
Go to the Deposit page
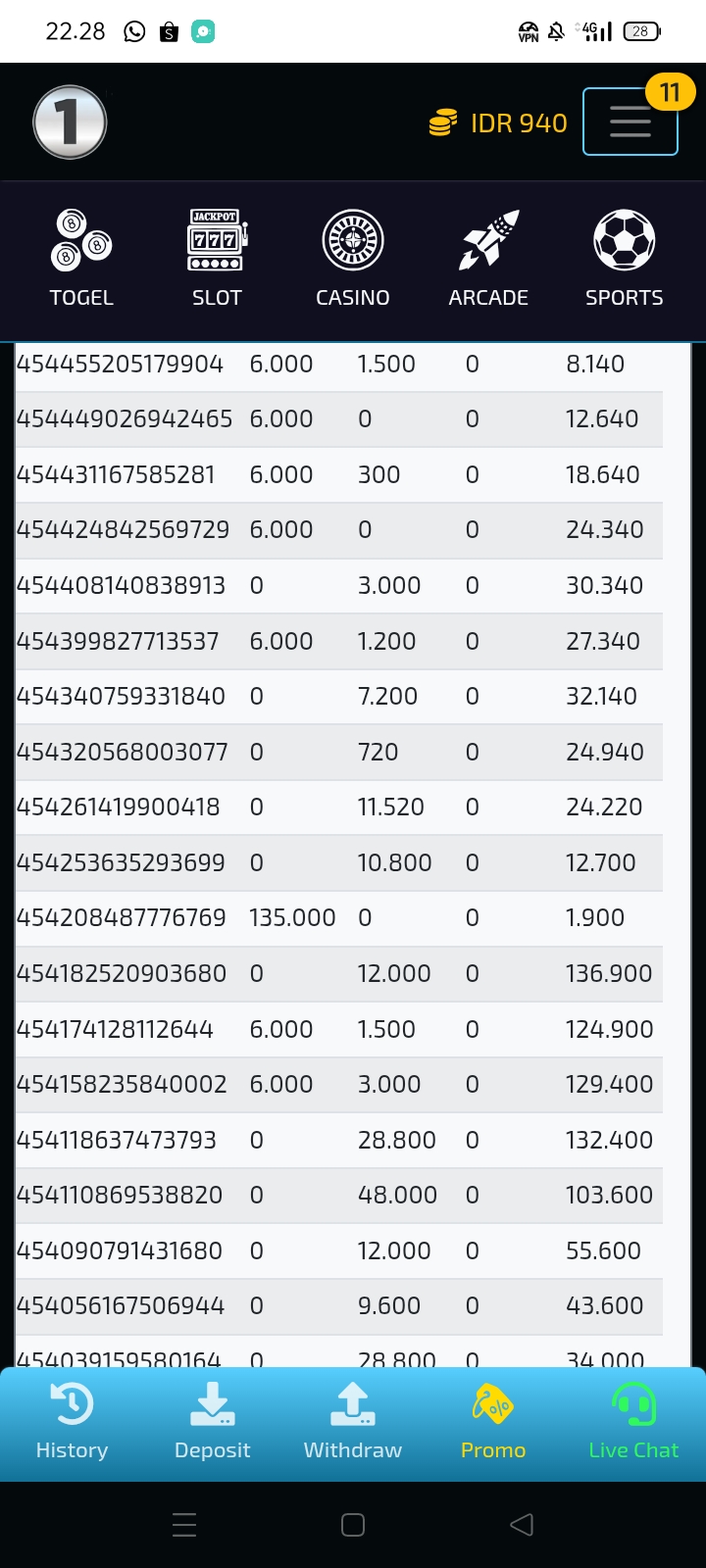(212, 1422)
